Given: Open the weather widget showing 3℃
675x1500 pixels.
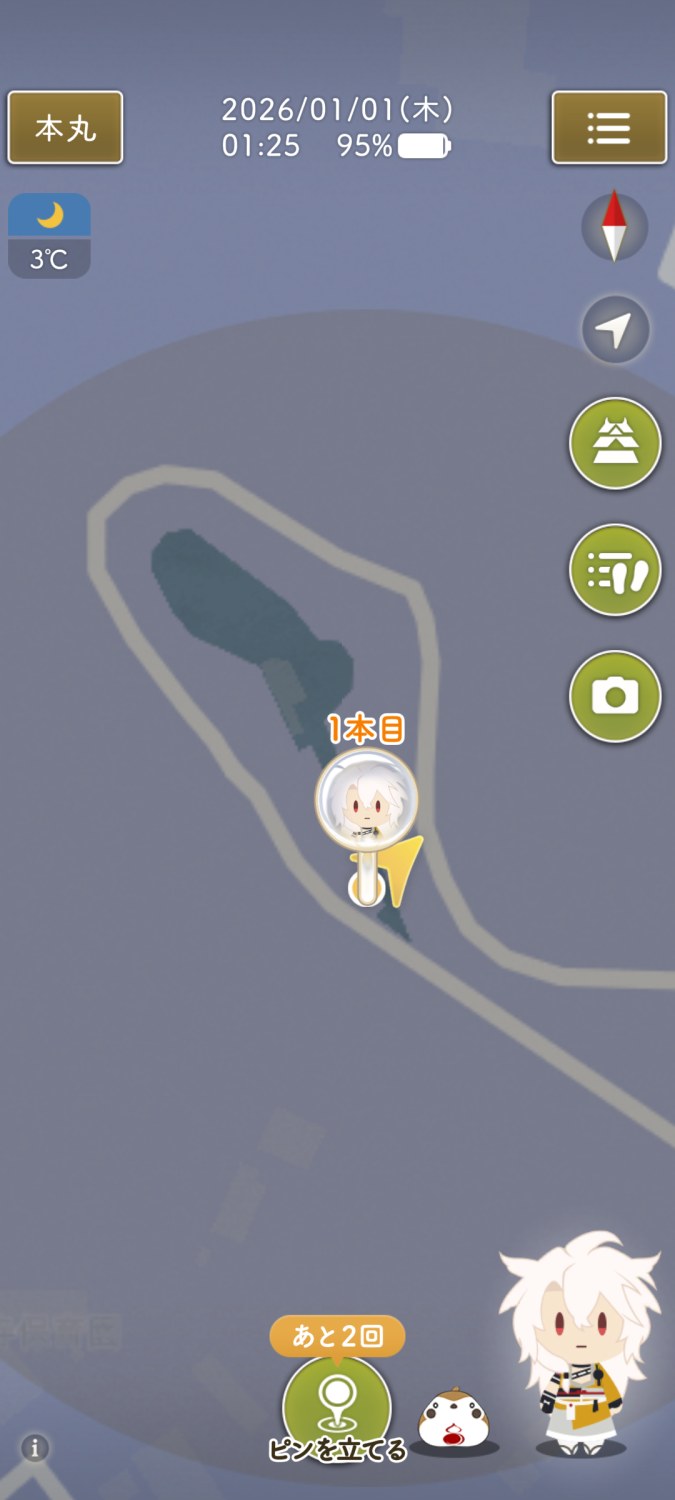Looking at the screenshot, I should [49, 236].
